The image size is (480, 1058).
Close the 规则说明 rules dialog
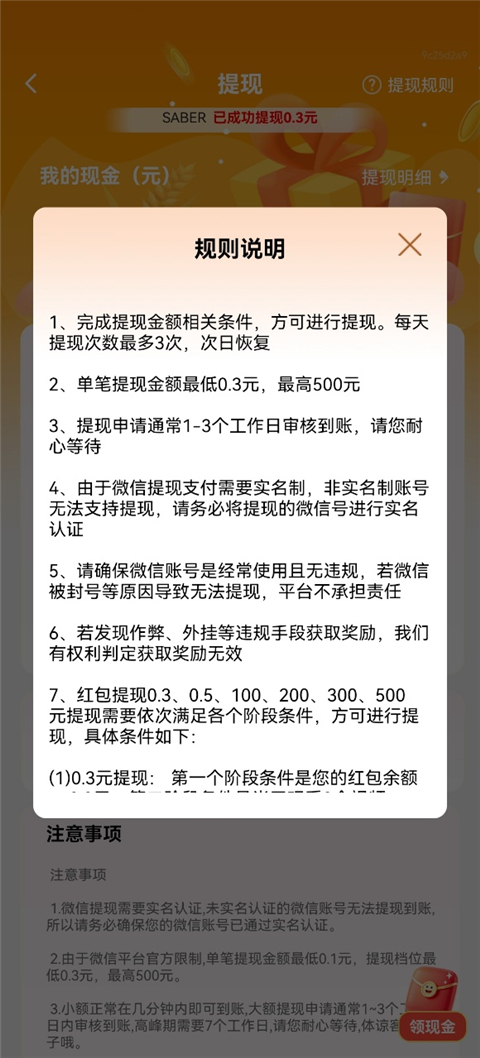[x=410, y=244]
